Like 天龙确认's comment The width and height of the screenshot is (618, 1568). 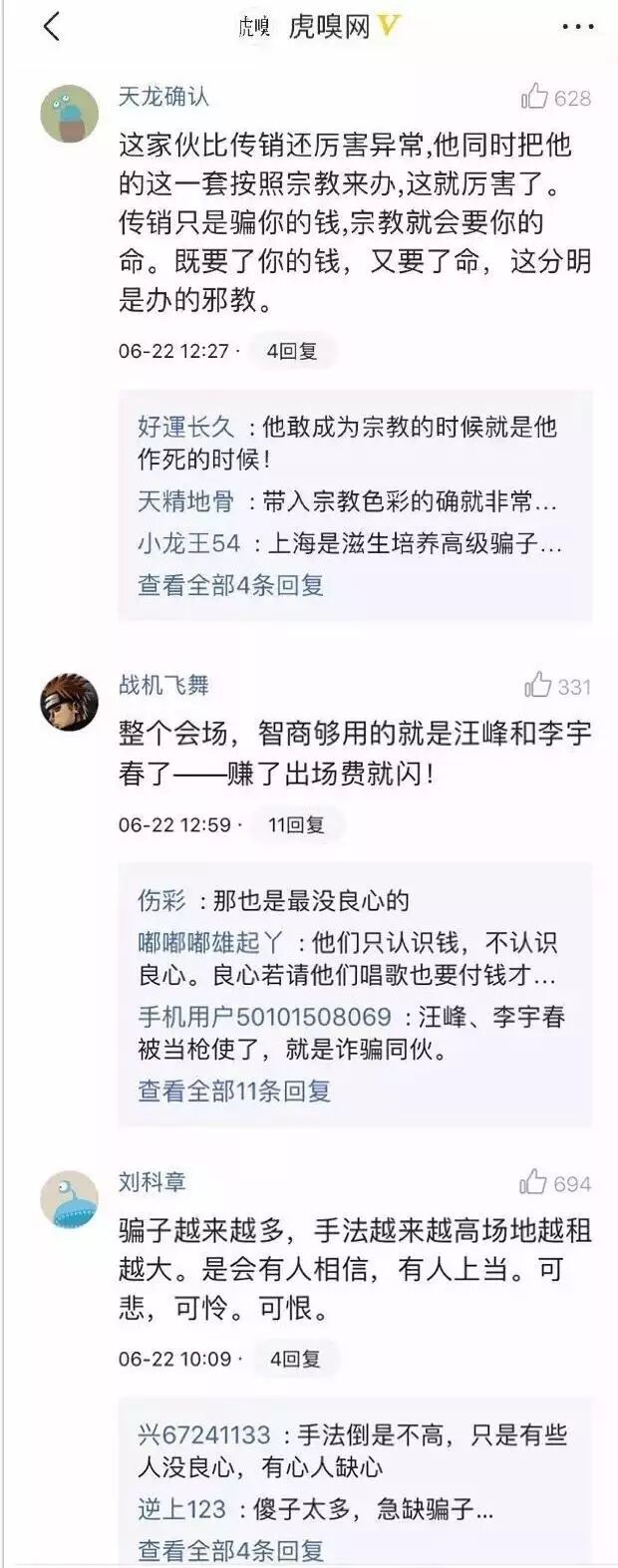(536, 97)
